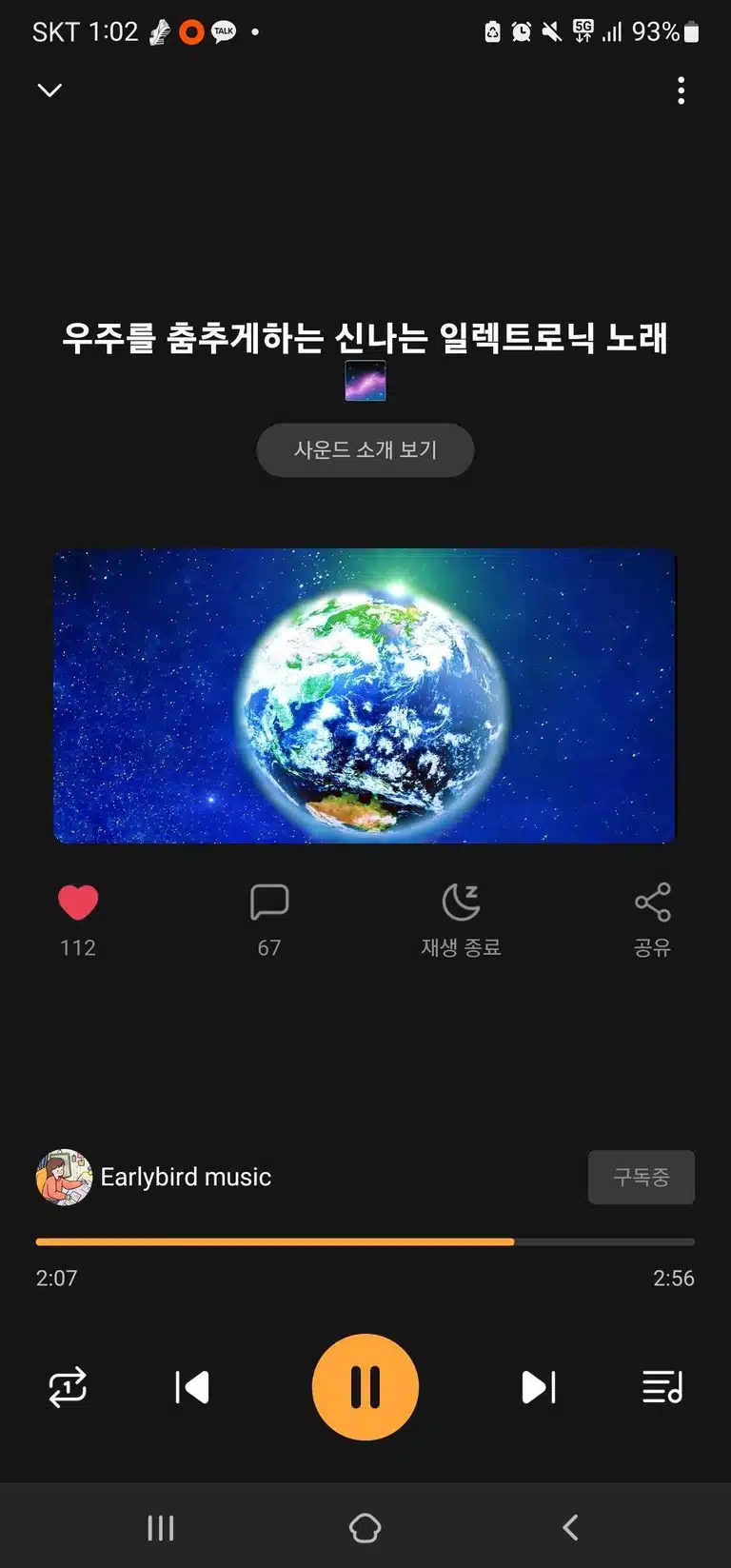
Task: Seek on the orange progress bar
Action: click(x=365, y=1241)
